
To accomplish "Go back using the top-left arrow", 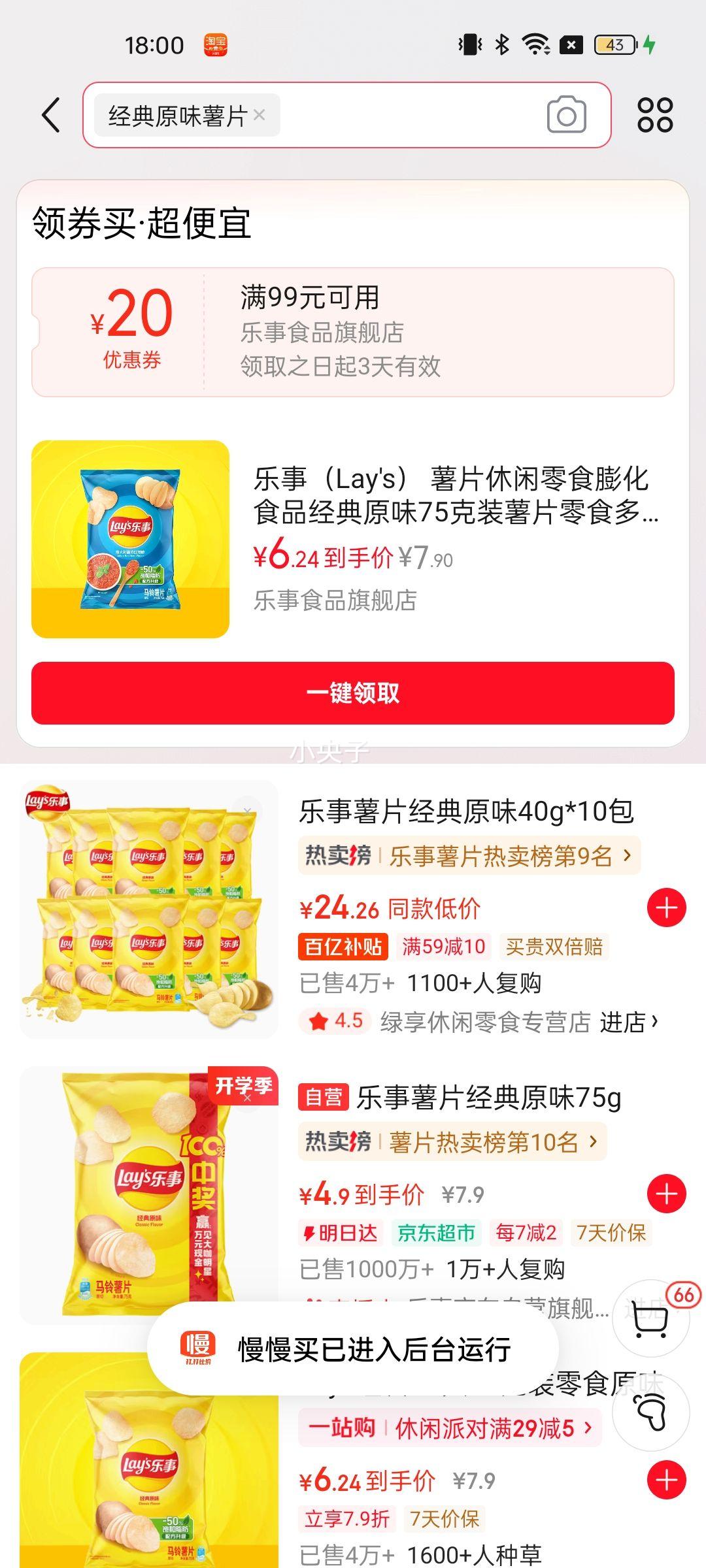I will [x=51, y=116].
